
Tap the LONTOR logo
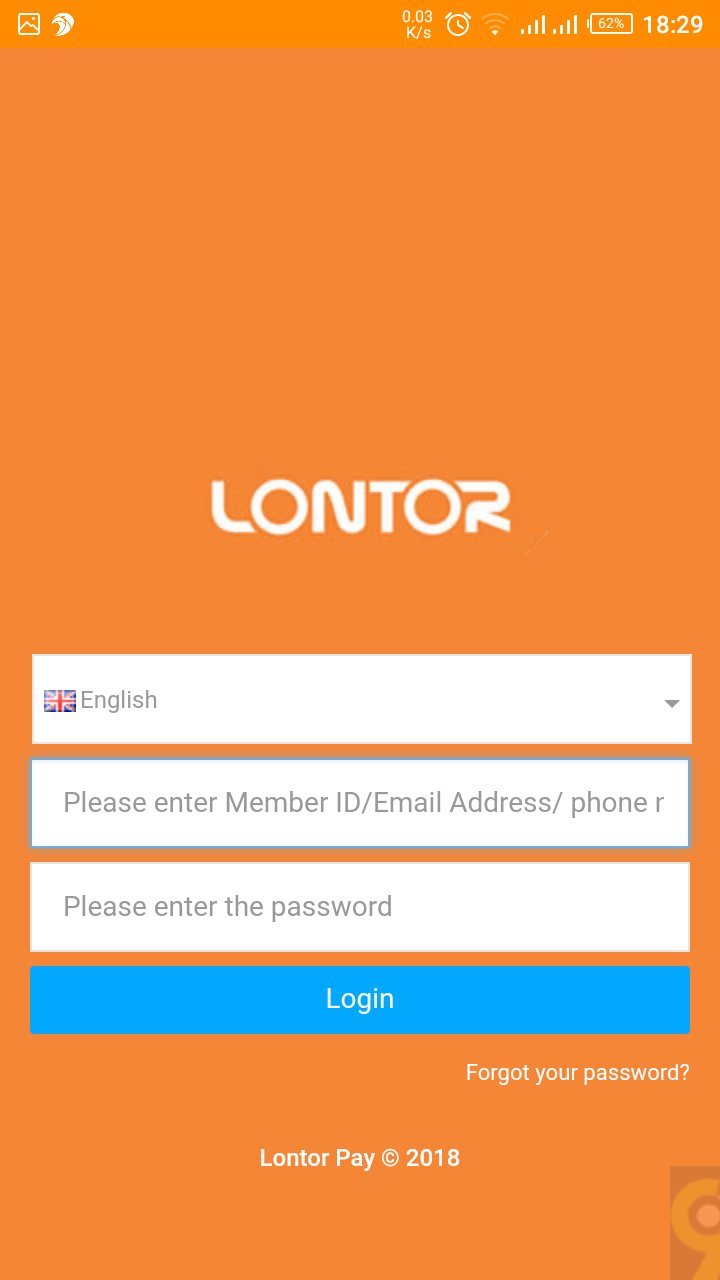tap(360, 508)
